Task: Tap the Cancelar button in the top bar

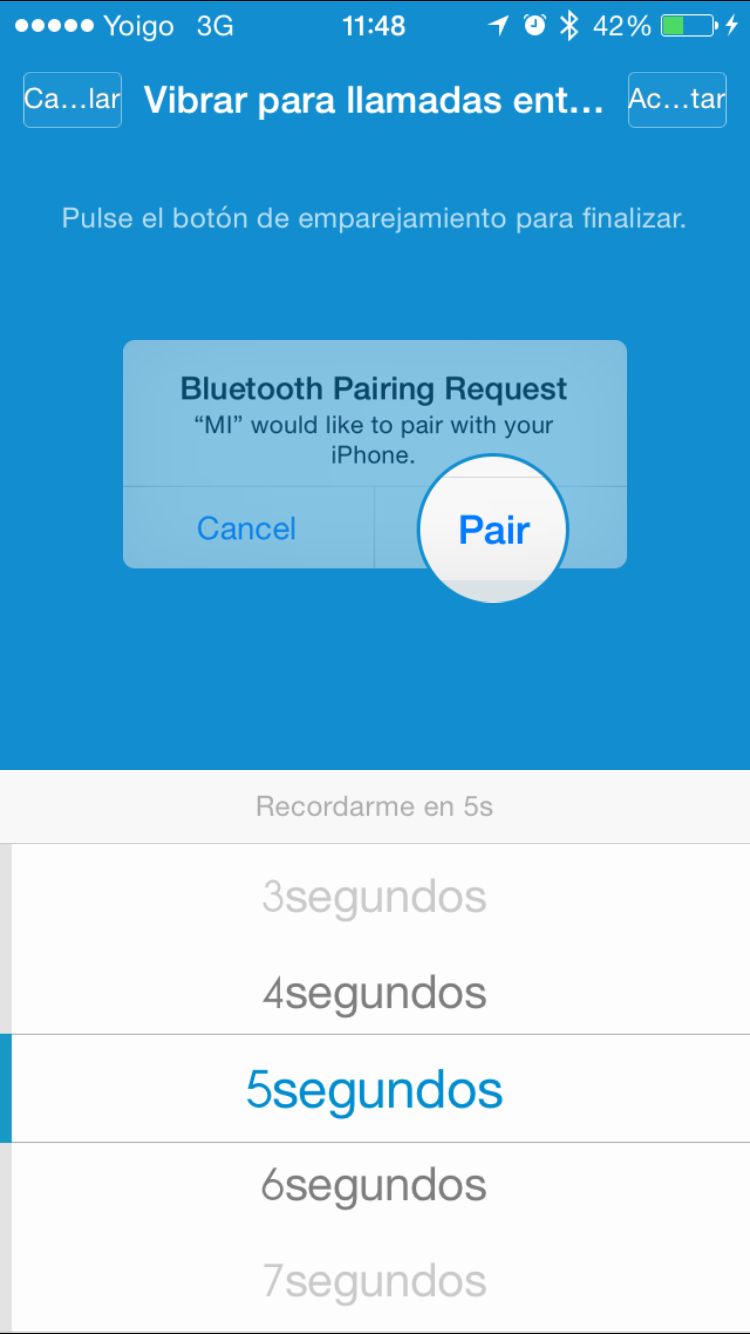Action: (72, 100)
